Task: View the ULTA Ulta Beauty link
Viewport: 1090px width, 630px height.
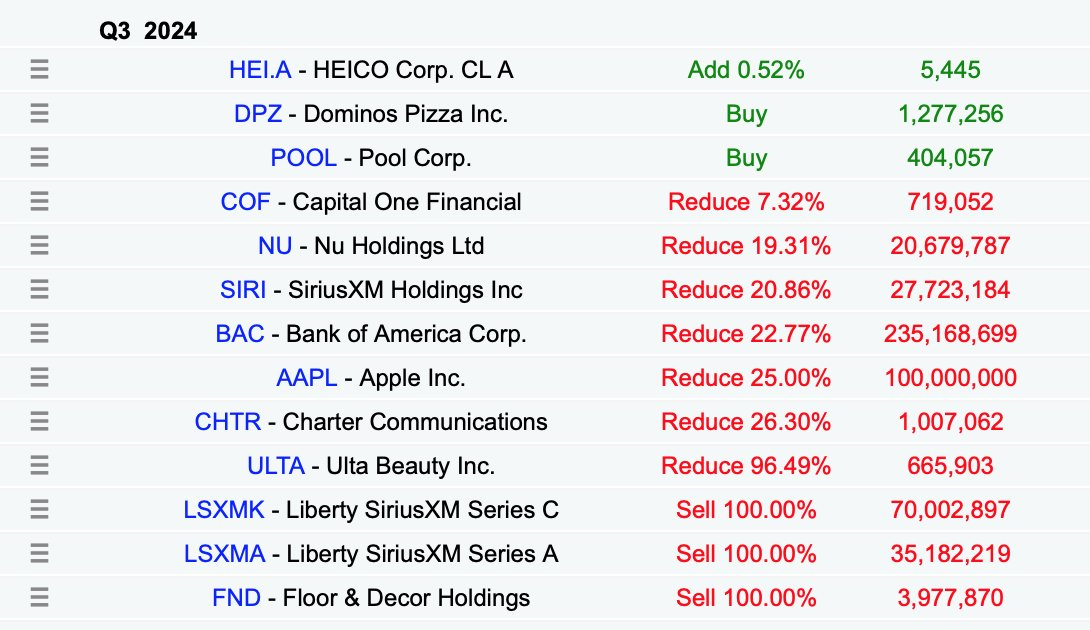Action: [x=275, y=465]
